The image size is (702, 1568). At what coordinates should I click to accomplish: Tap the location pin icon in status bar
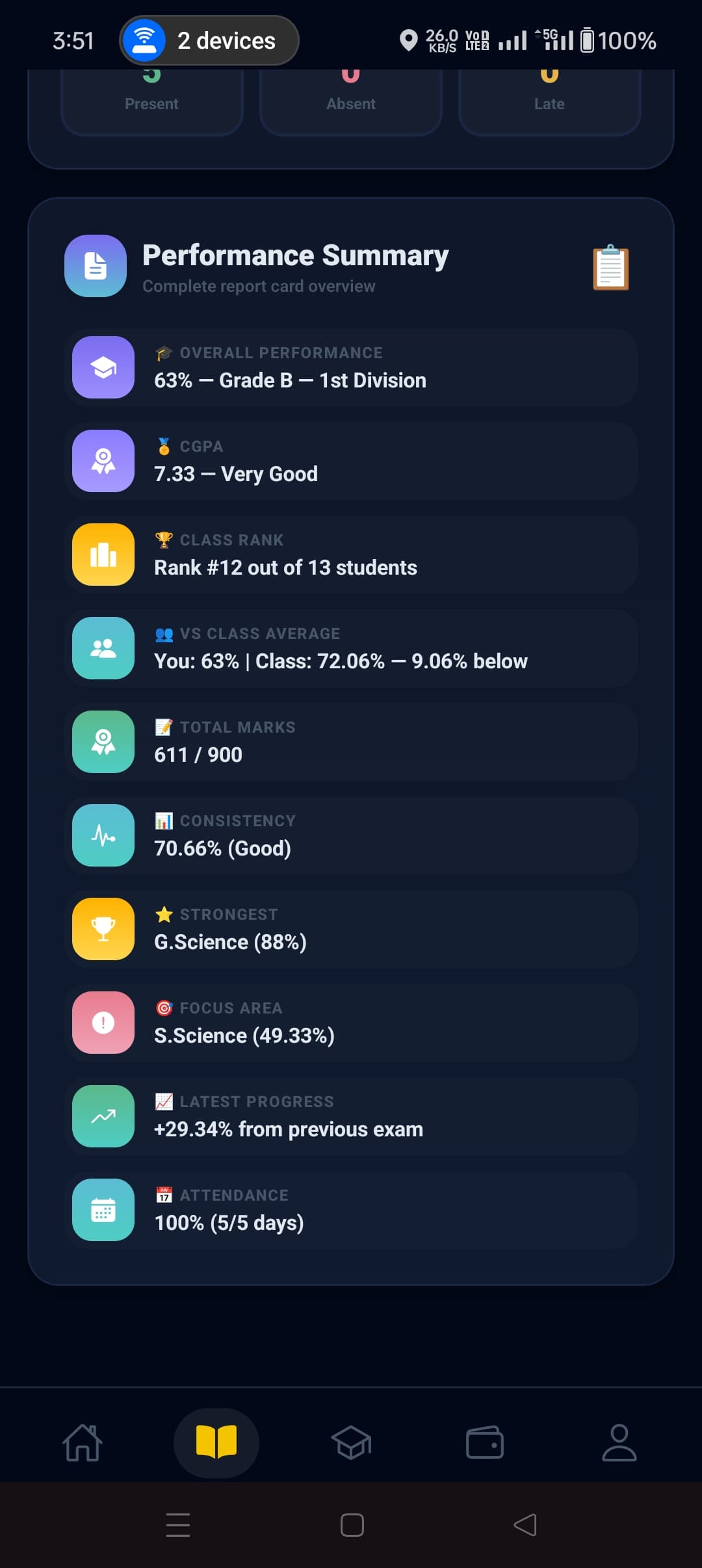coord(408,40)
